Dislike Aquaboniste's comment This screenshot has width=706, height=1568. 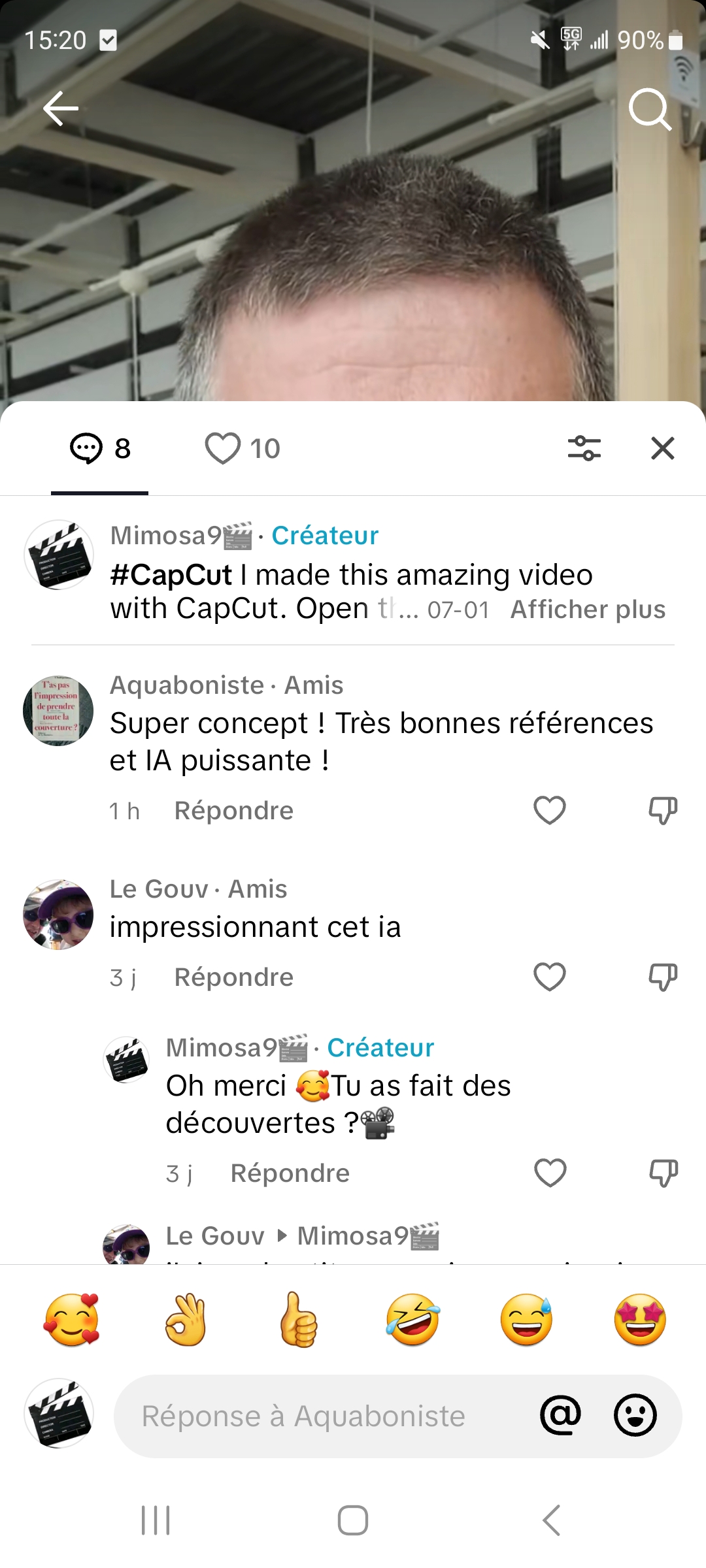pyautogui.click(x=662, y=811)
